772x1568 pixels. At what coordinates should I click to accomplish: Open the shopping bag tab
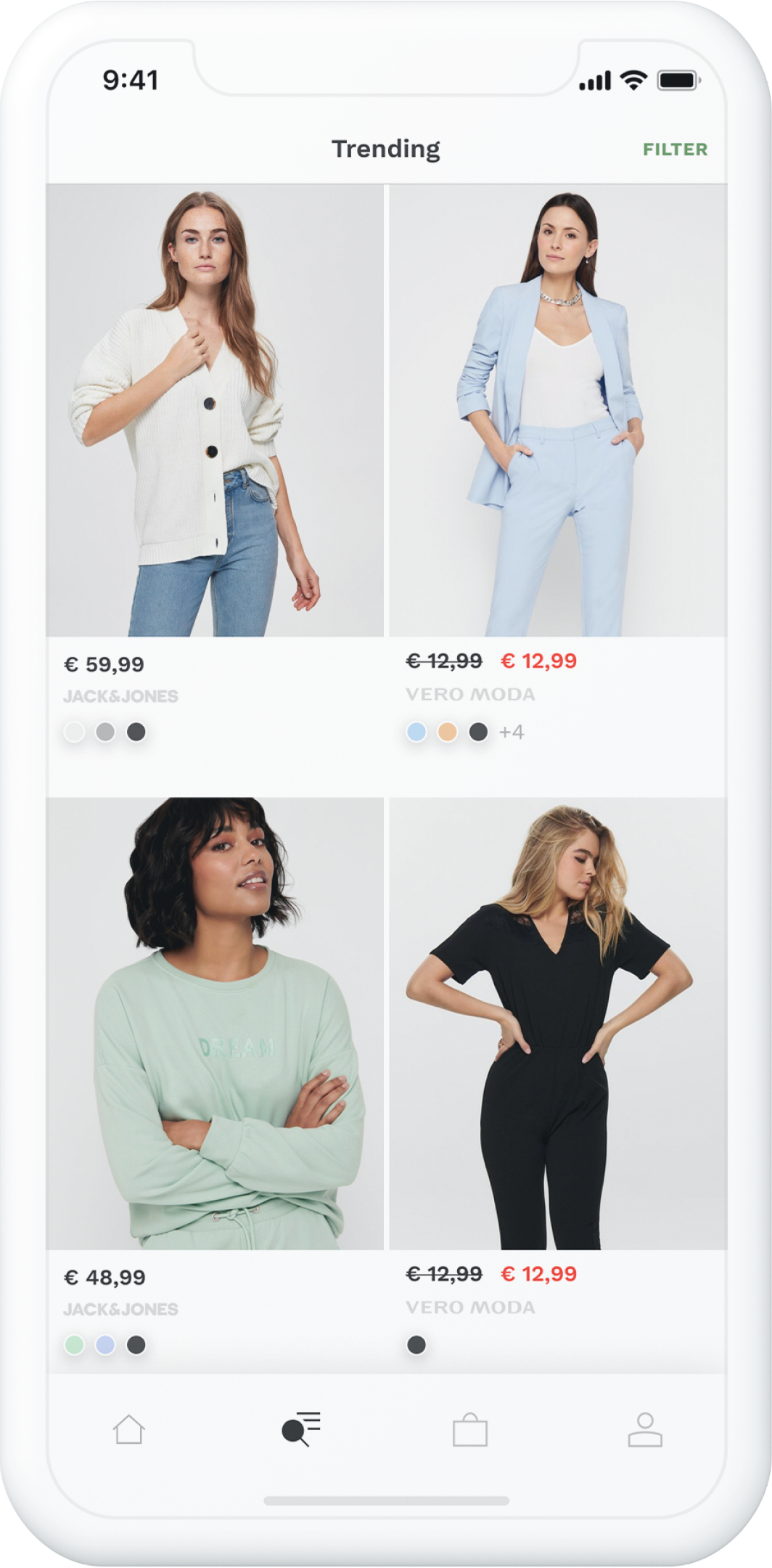pyautogui.click(x=470, y=1429)
